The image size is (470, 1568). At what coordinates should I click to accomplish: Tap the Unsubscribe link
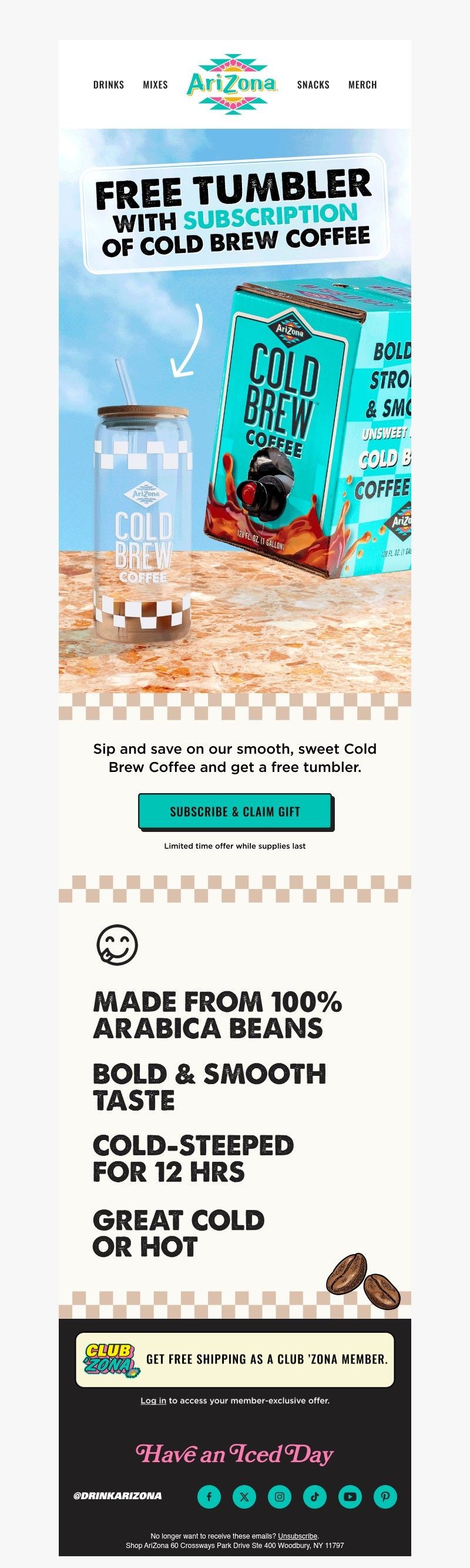coord(297,1536)
